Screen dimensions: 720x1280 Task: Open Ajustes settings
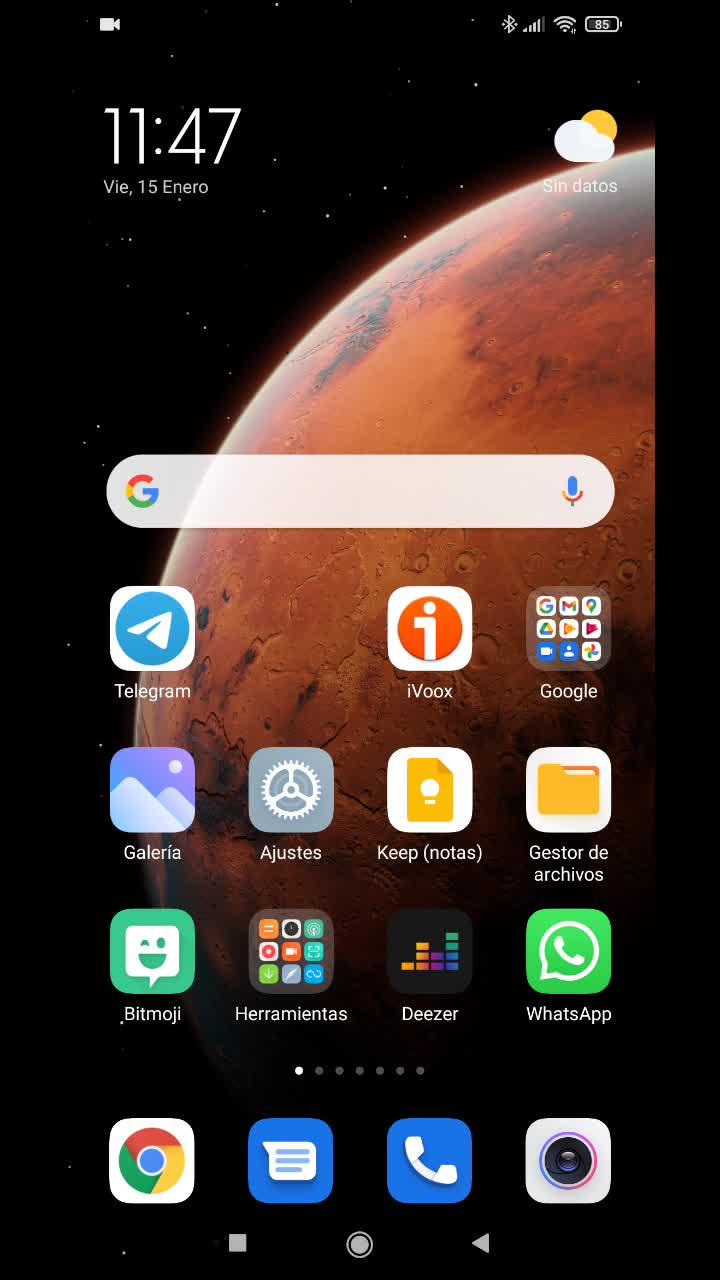tap(291, 790)
